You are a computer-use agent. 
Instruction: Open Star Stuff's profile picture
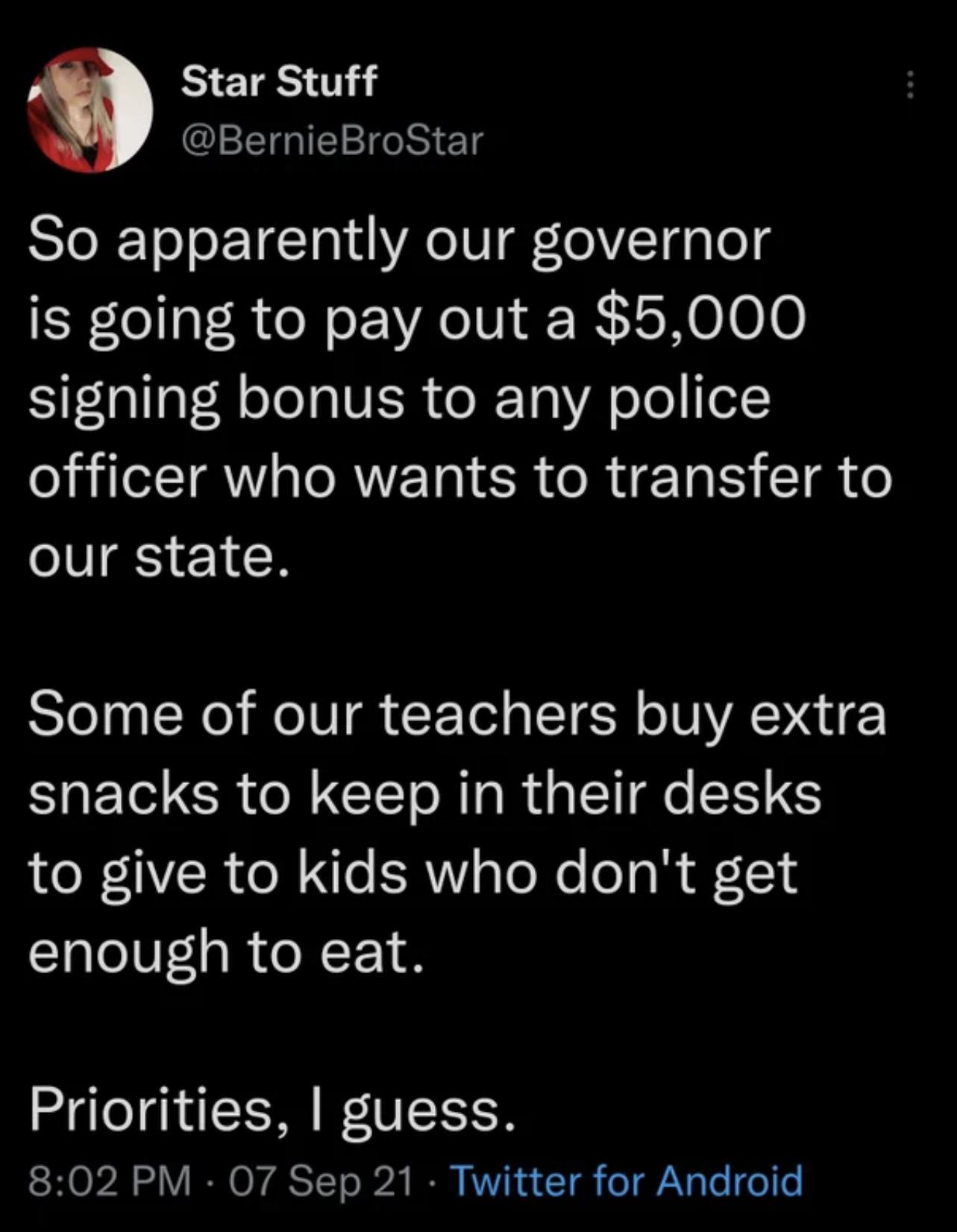click(90, 110)
